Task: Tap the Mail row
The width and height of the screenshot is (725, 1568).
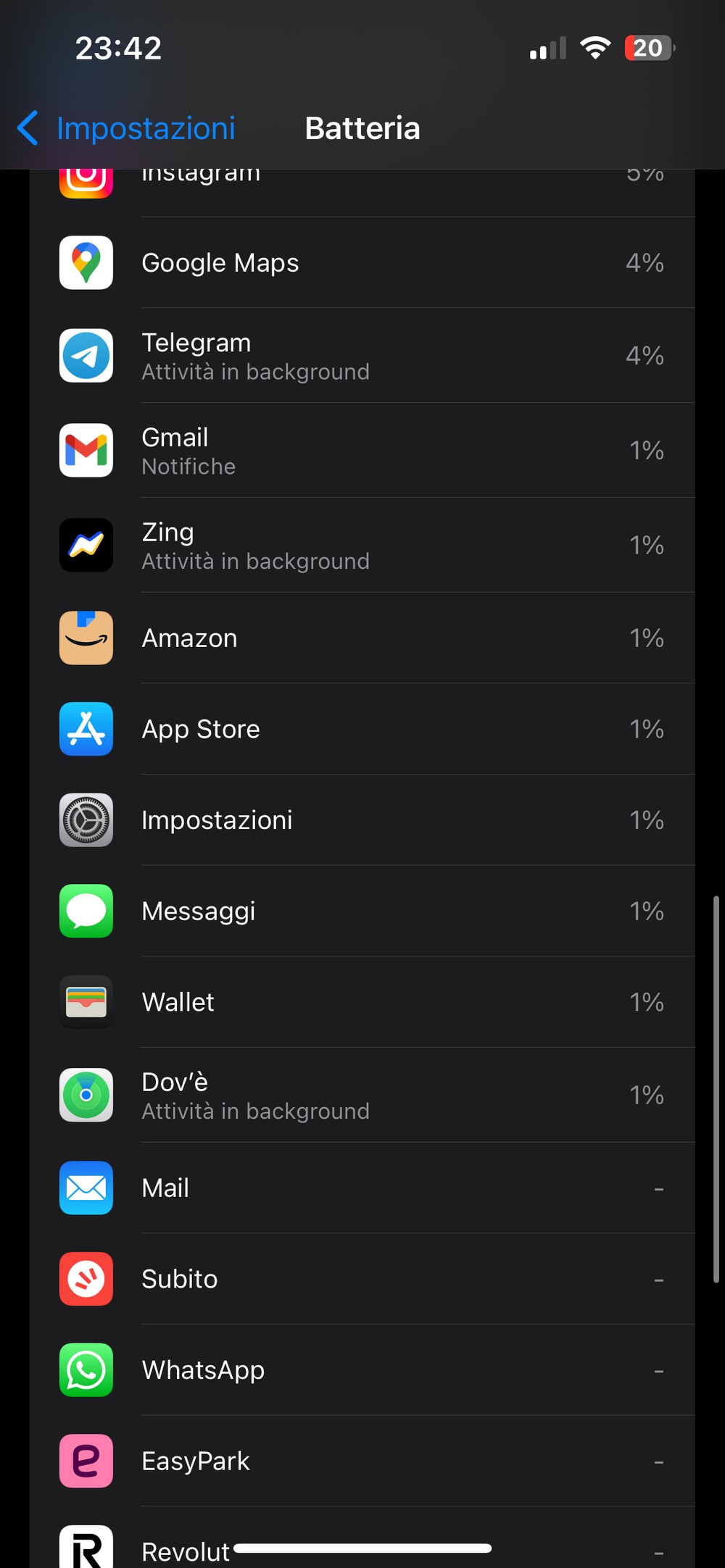Action: pos(362,1188)
